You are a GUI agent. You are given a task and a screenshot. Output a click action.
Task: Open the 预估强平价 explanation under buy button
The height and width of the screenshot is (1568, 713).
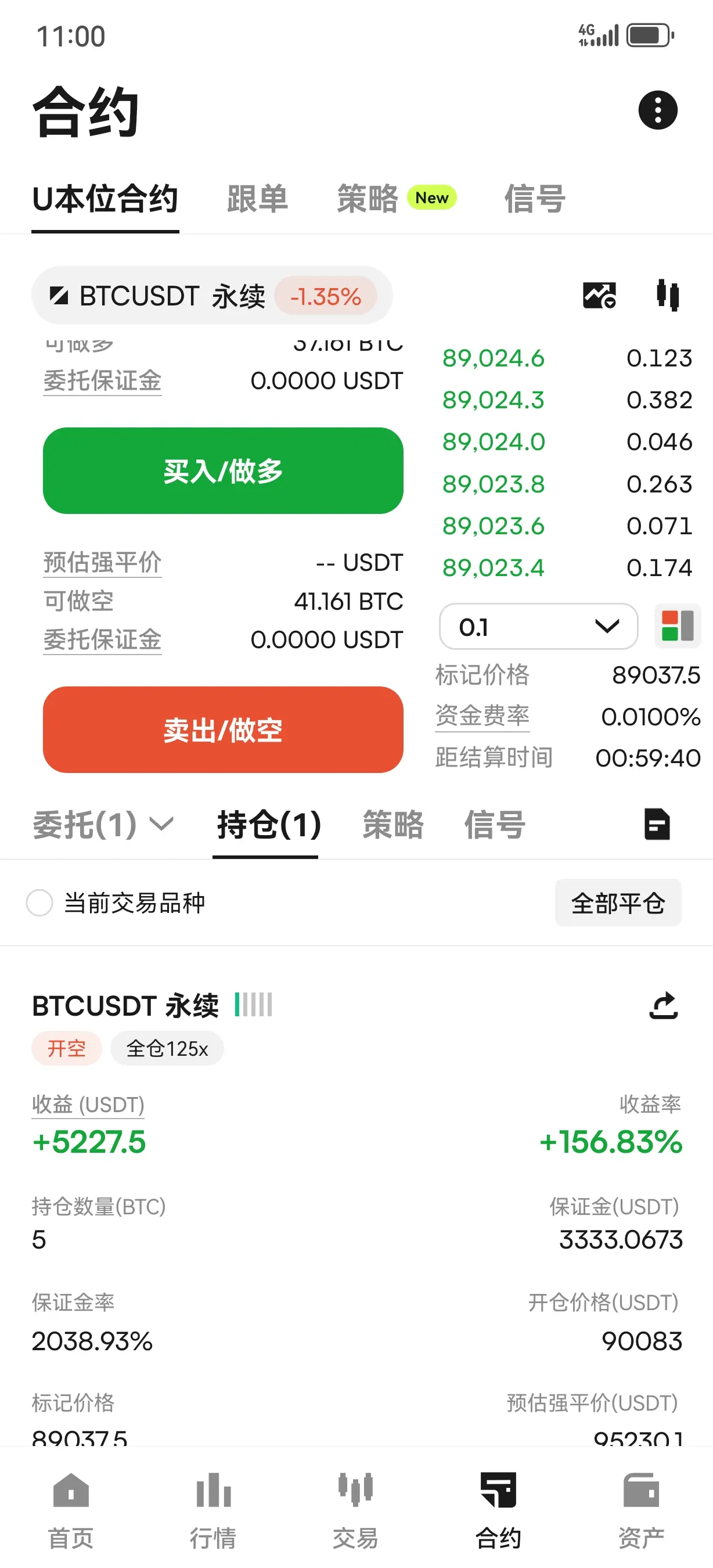point(102,562)
